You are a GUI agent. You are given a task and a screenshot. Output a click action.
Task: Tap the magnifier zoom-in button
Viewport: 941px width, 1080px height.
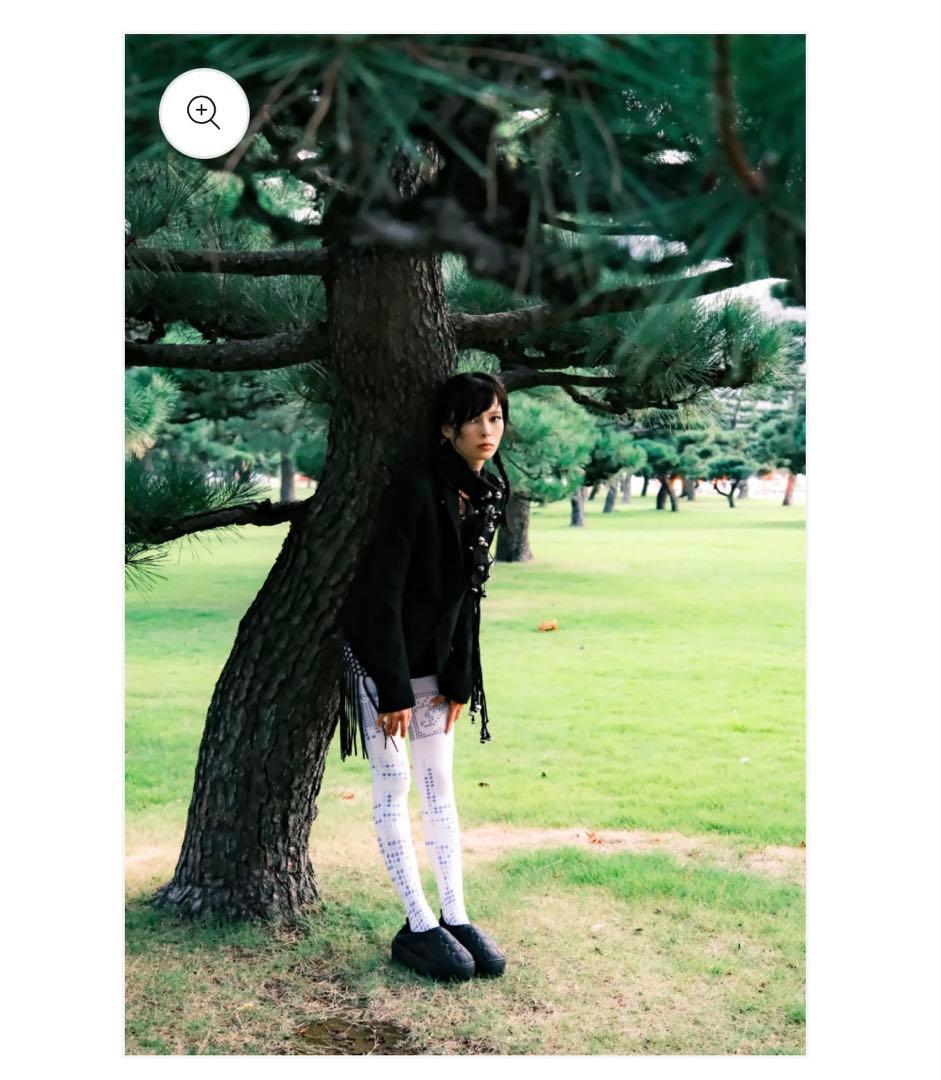tap(204, 113)
